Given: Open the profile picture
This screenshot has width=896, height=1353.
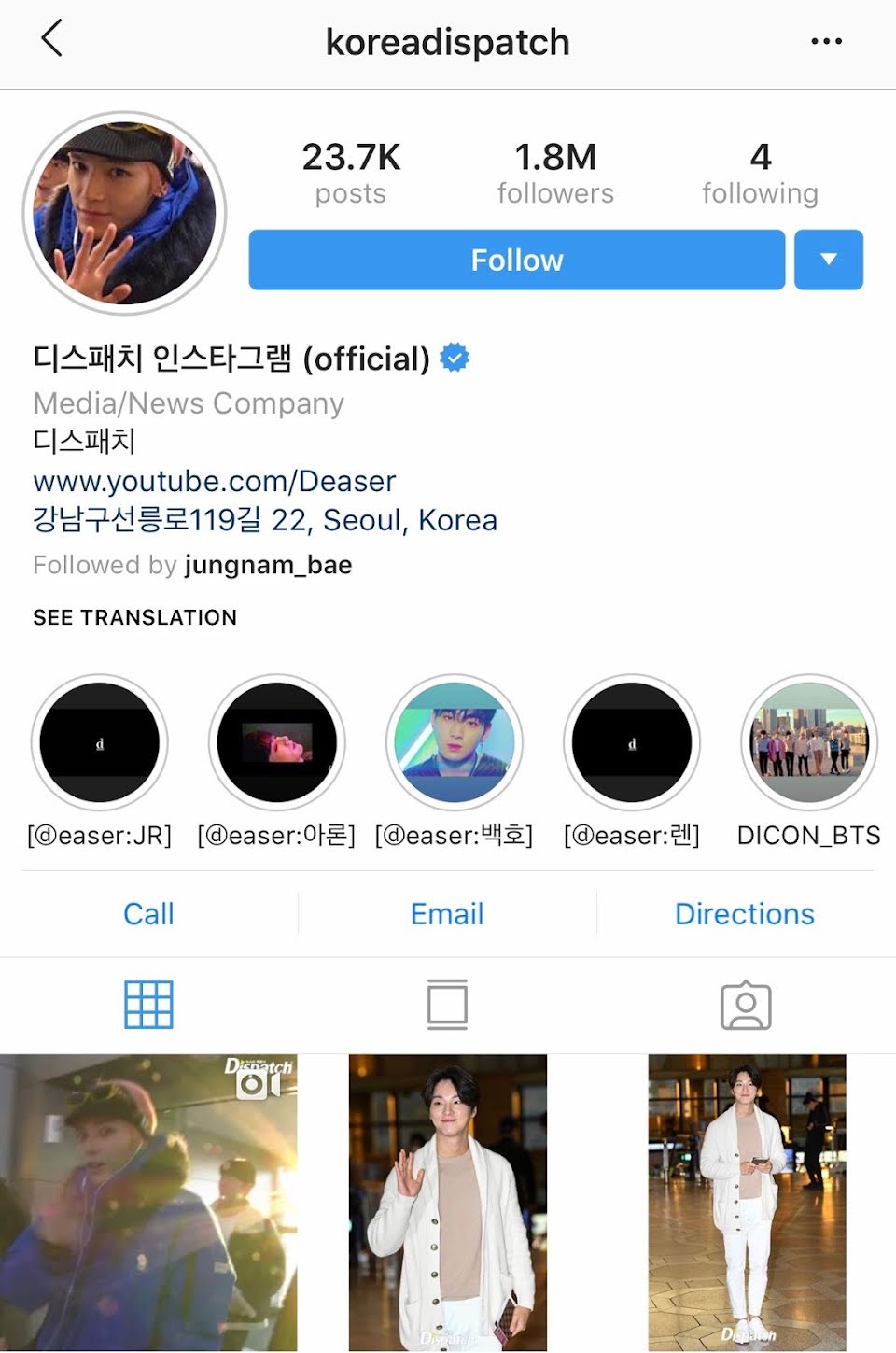Looking at the screenshot, I should (125, 213).
